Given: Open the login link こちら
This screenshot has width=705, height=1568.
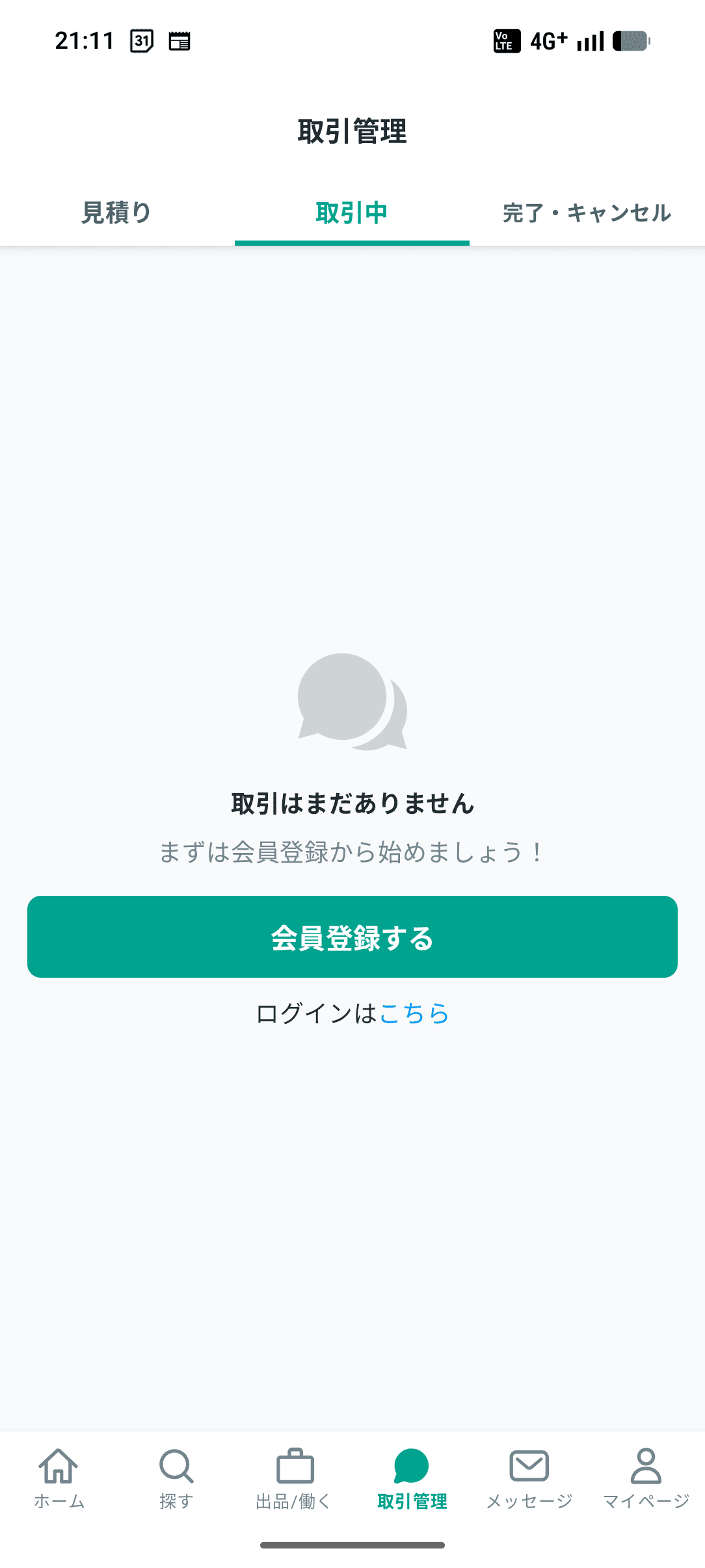Looking at the screenshot, I should pos(414,1013).
